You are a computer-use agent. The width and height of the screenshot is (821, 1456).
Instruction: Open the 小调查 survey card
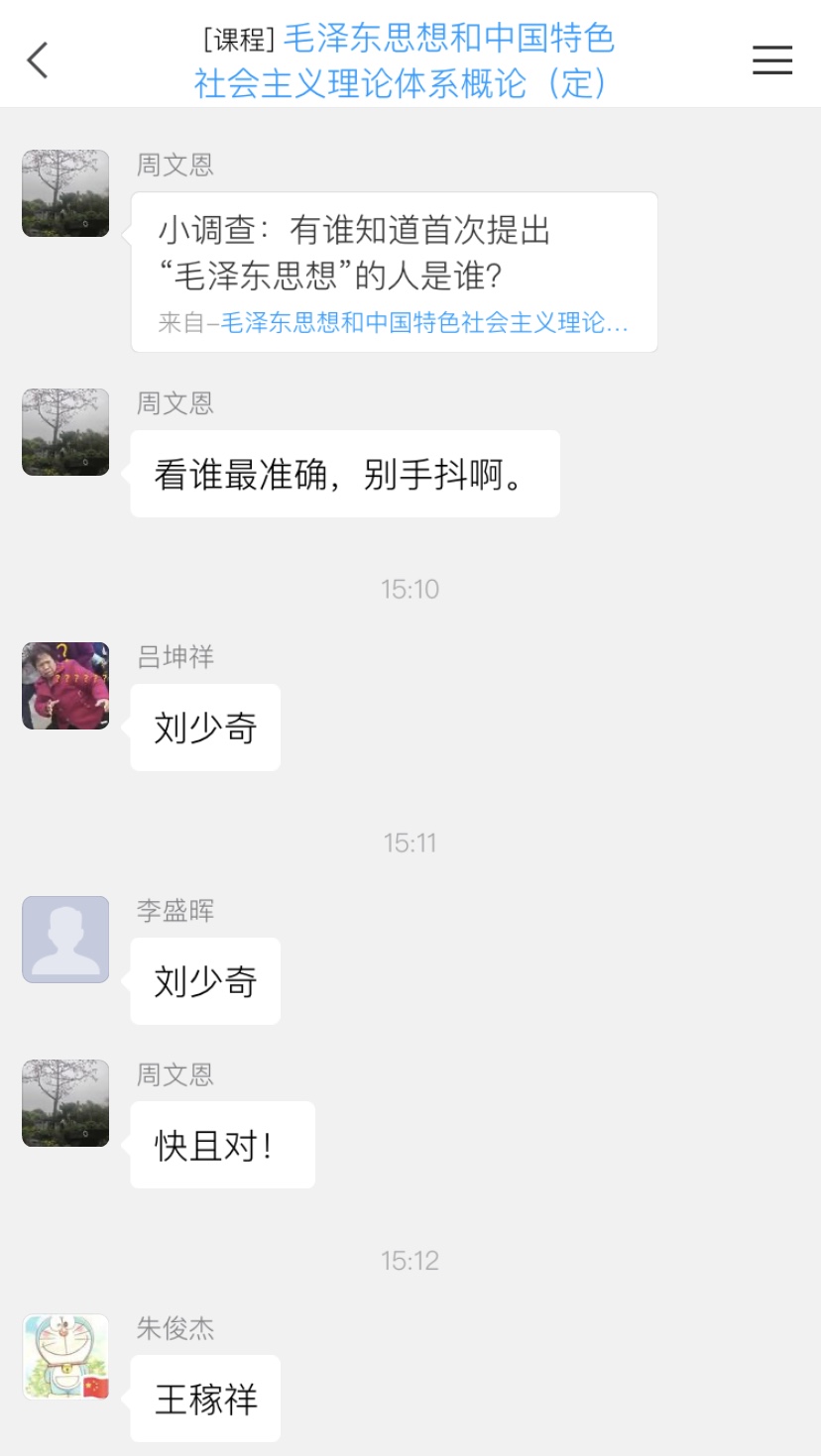[394, 272]
